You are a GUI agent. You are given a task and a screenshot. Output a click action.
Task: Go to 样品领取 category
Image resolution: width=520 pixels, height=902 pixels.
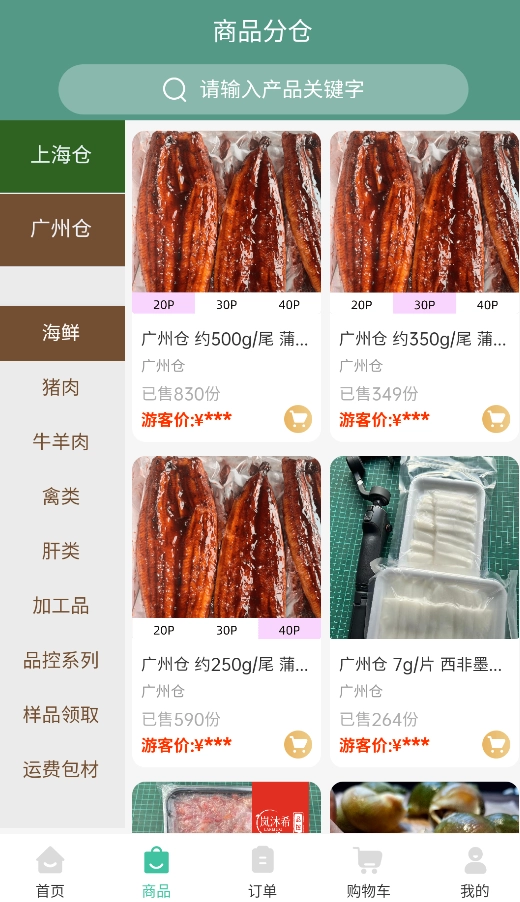pos(62,715)
